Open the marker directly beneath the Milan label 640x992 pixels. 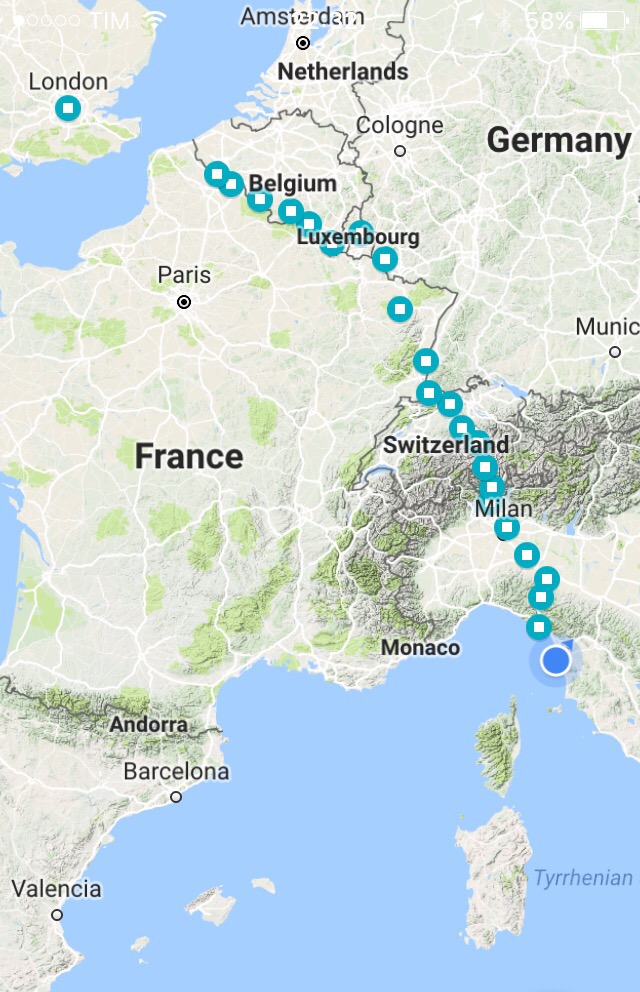click(x=507, y=527)
